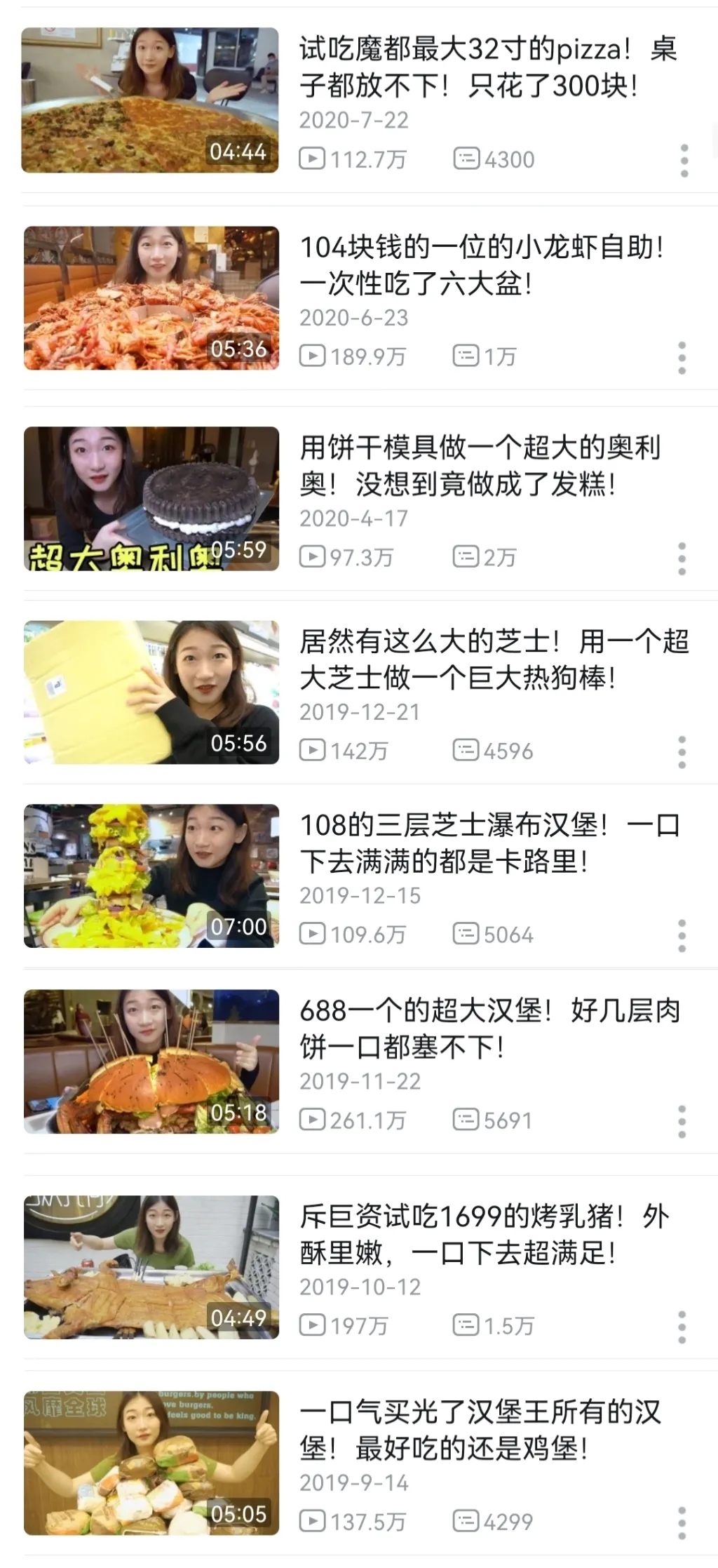Image resolution: width=718 pixels, height=1568 pixels.
Task: Open the overflow menu for 688超大汉堡 video
Action: coord(682,1121)
